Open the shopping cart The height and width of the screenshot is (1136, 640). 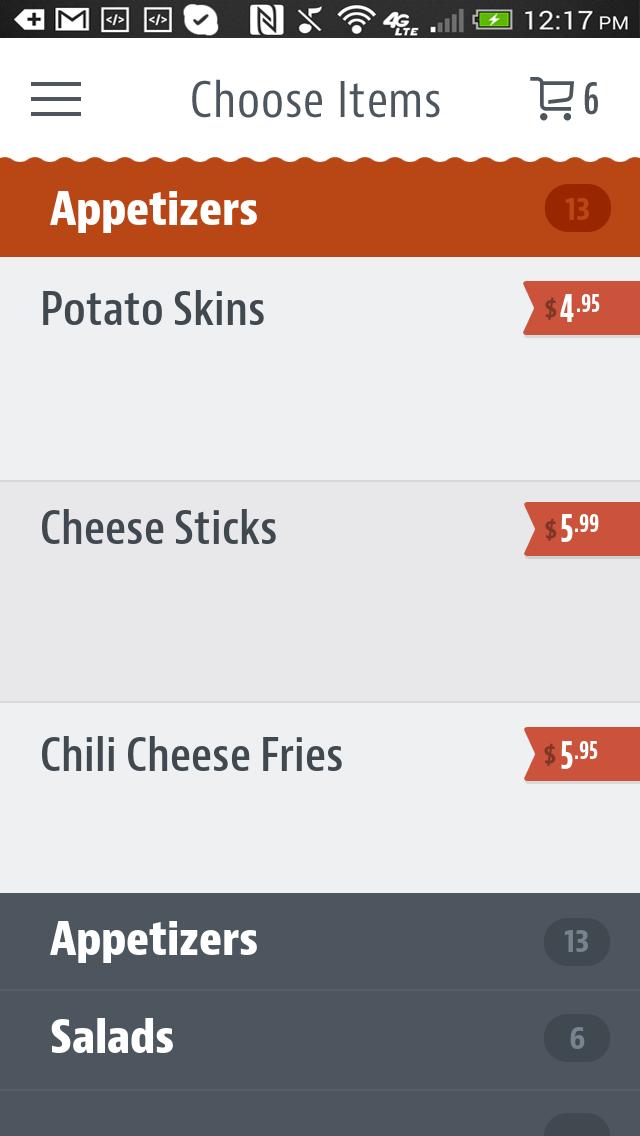pos(563,99)
